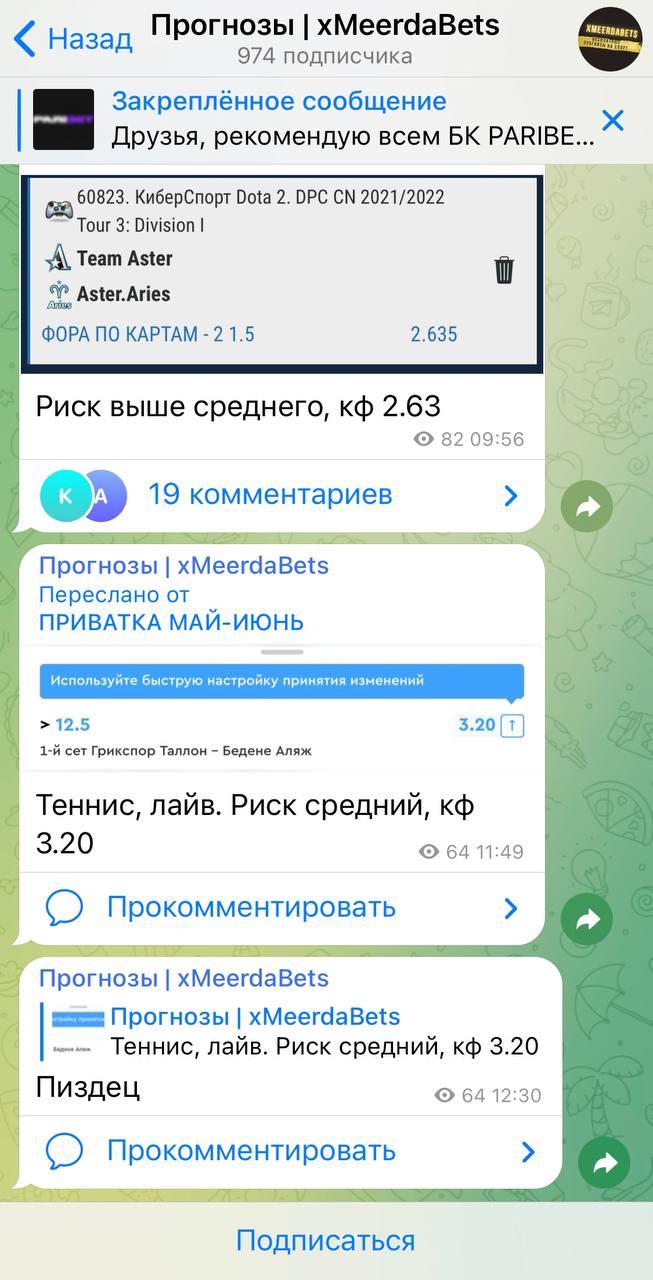Share the 12:30 reply post
The height and width of the screenshot is (1280, 653).
click(x=604, y=1163)
